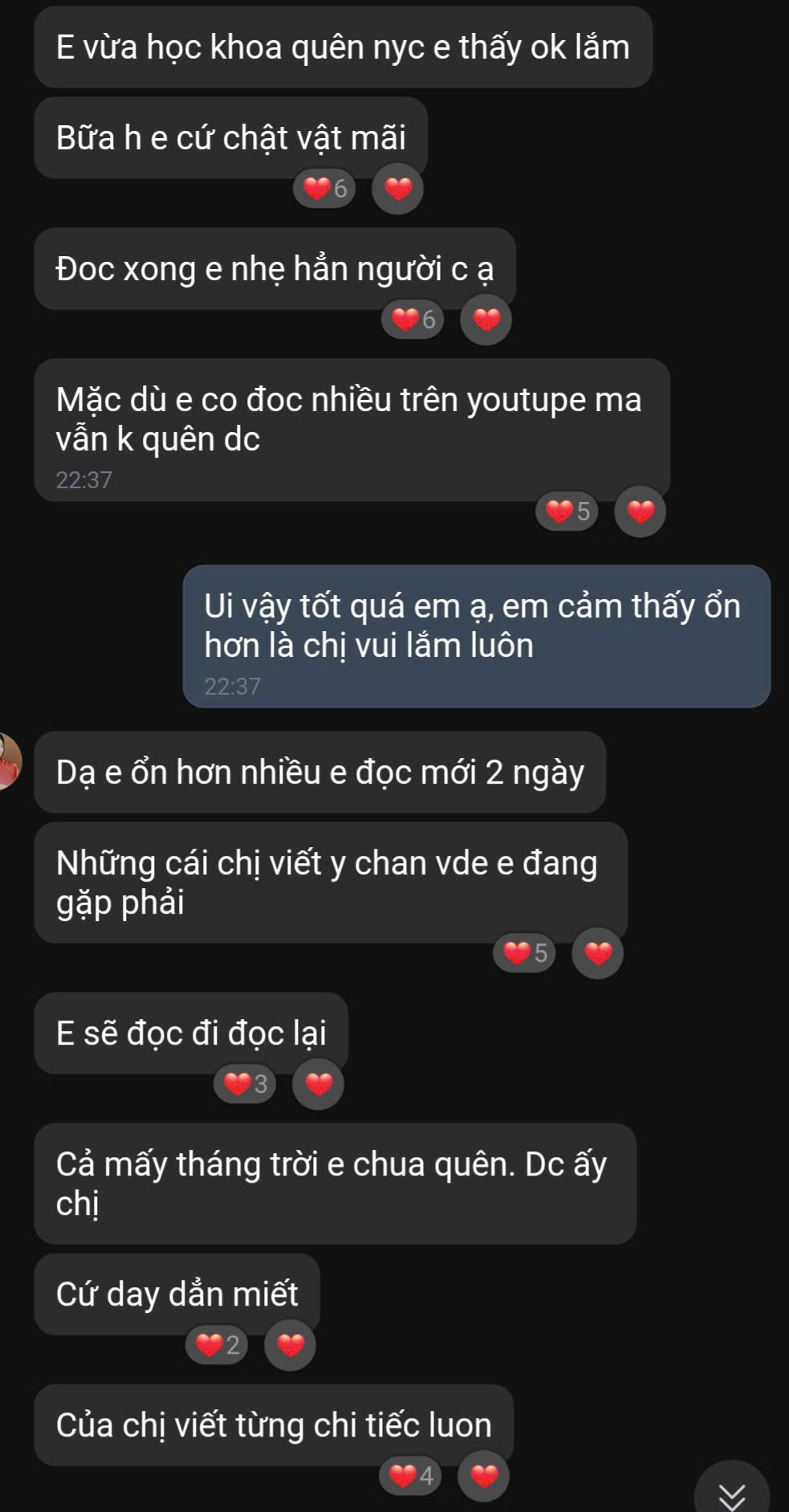React with heart to 'Bữa h e cứ chật vật mãi'
Image resolution: width=789 pixels, height=1512 pixels.
pyautogui.click(x=398, y=189)
